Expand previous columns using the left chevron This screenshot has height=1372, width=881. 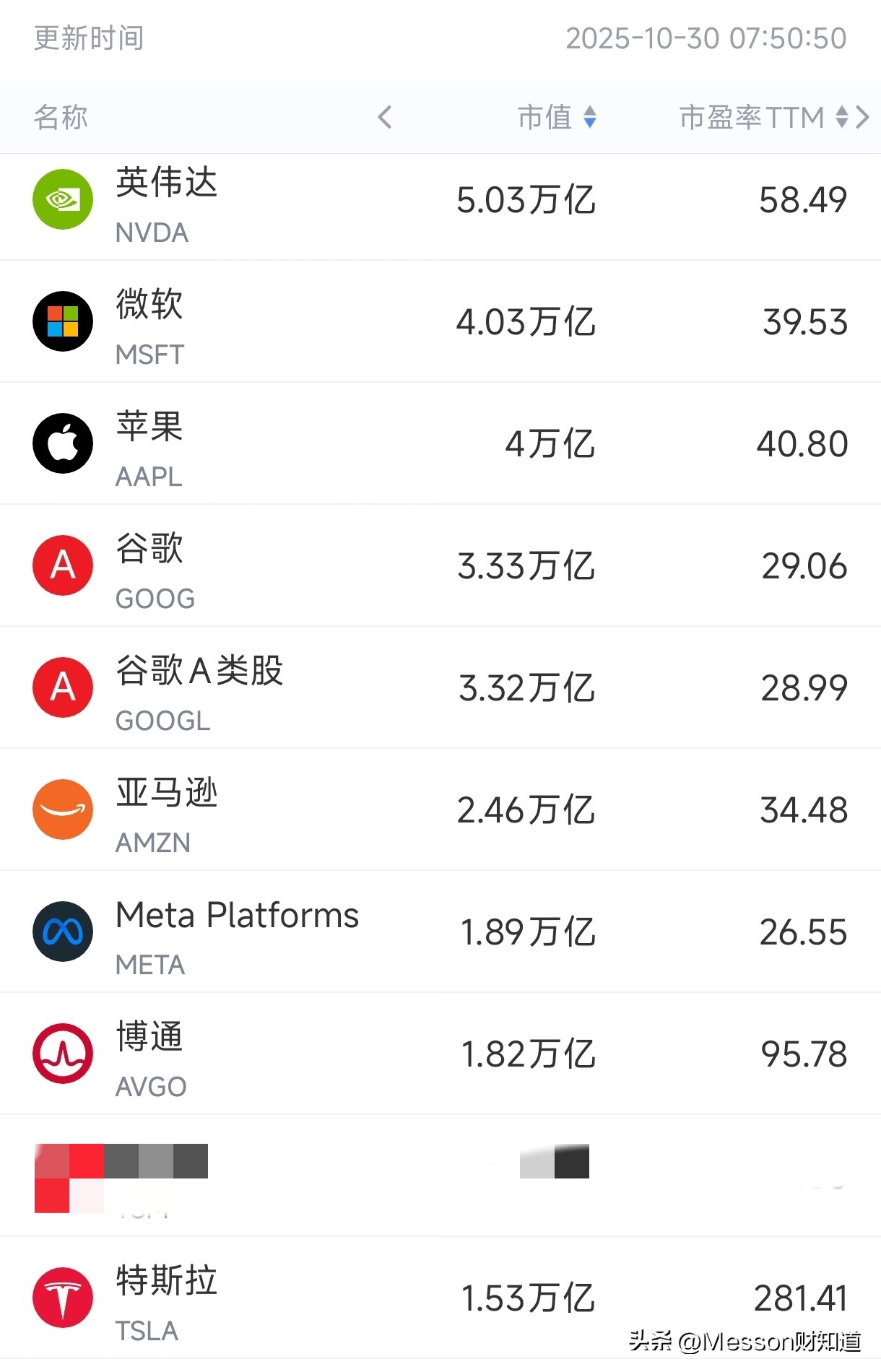pyautogui.click(x=385, y=118)
